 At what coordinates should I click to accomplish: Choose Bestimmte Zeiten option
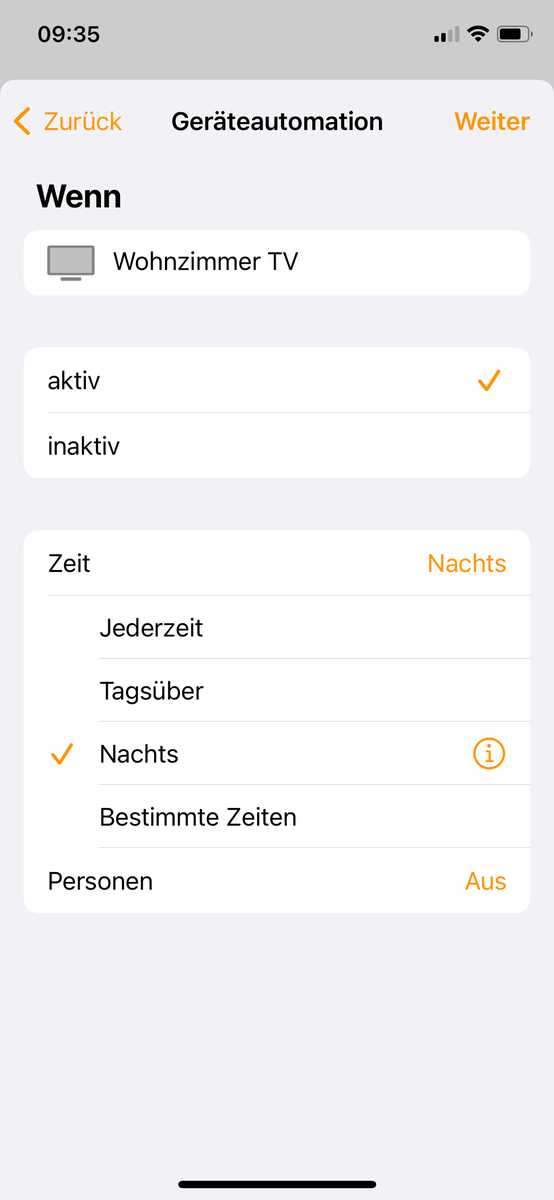pyautogui.click(x=277, y=817)
